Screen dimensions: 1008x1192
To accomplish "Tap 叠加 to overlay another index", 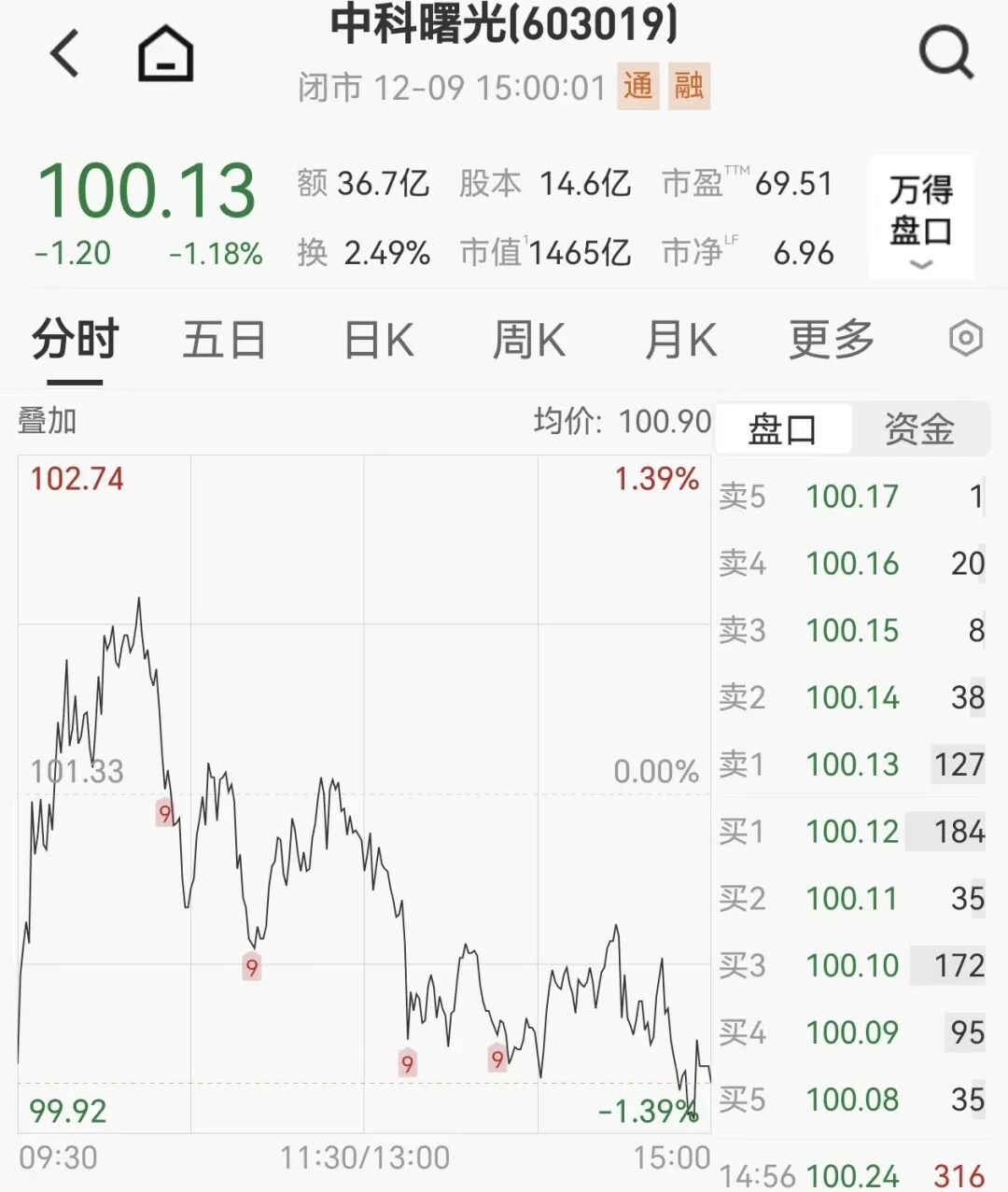I will click(x=47, y=421).
